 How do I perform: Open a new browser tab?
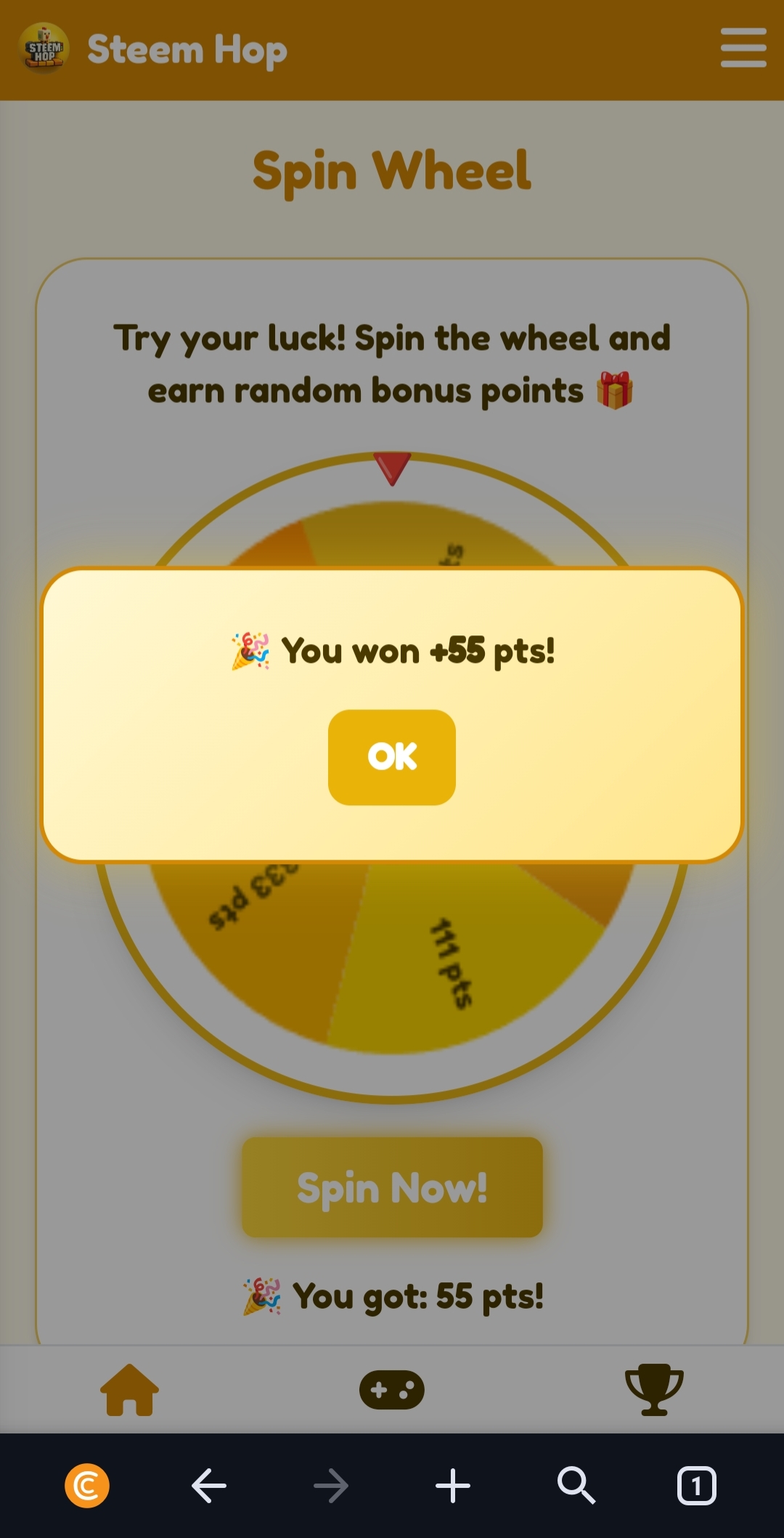coord(453,1486)
